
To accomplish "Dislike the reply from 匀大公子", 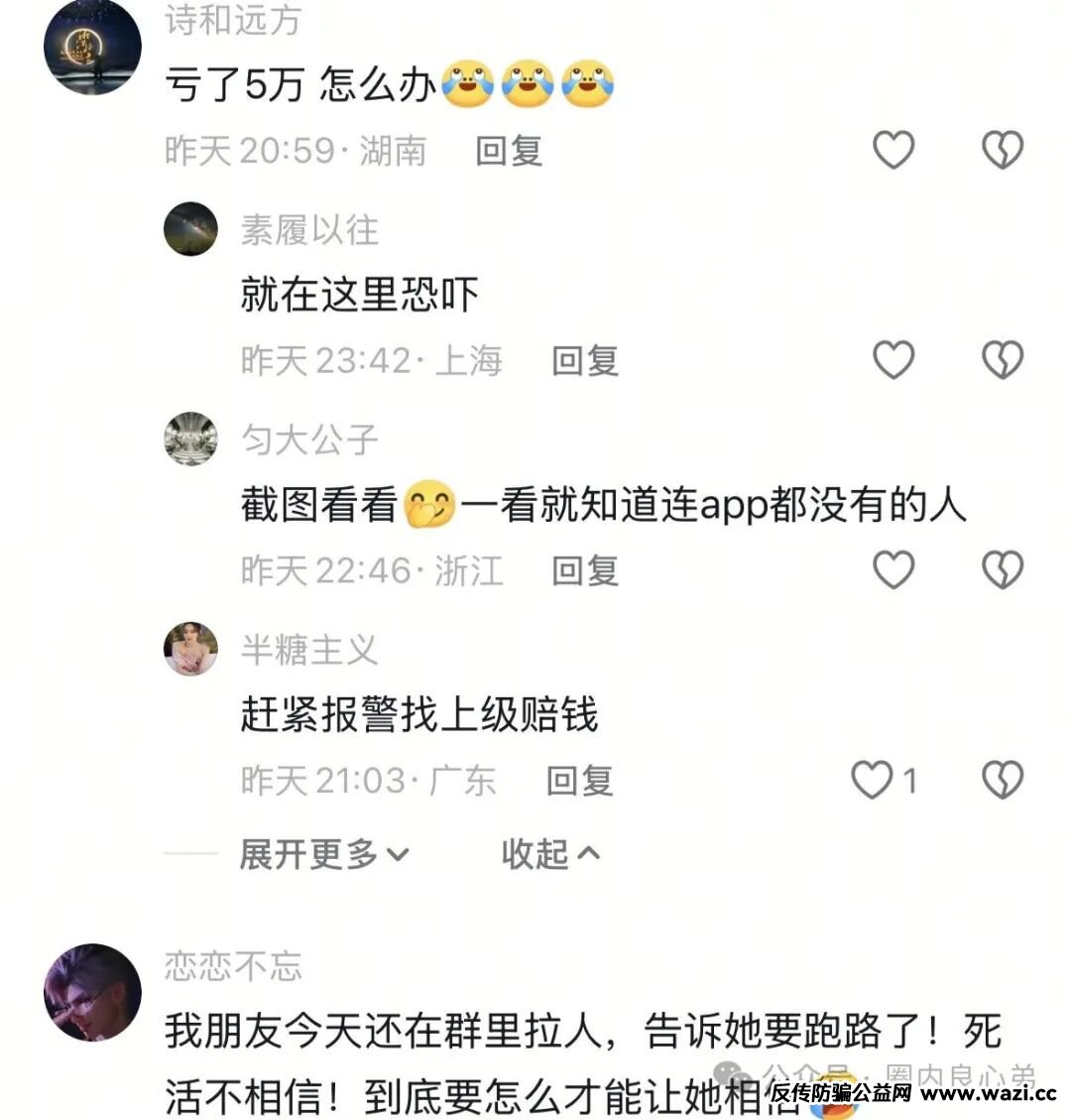I will (x=1002, y=570).
